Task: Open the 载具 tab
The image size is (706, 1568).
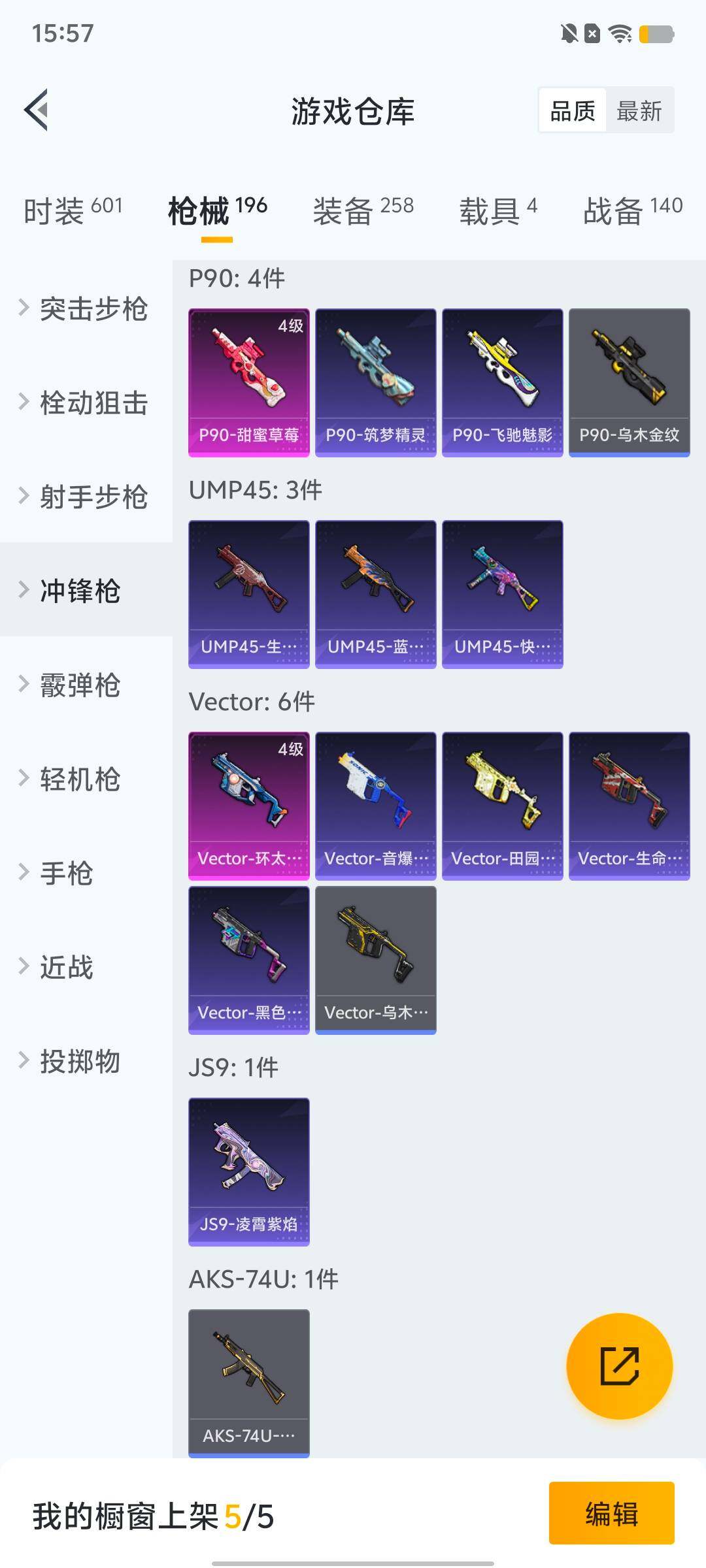Action: tap(498, 210)
